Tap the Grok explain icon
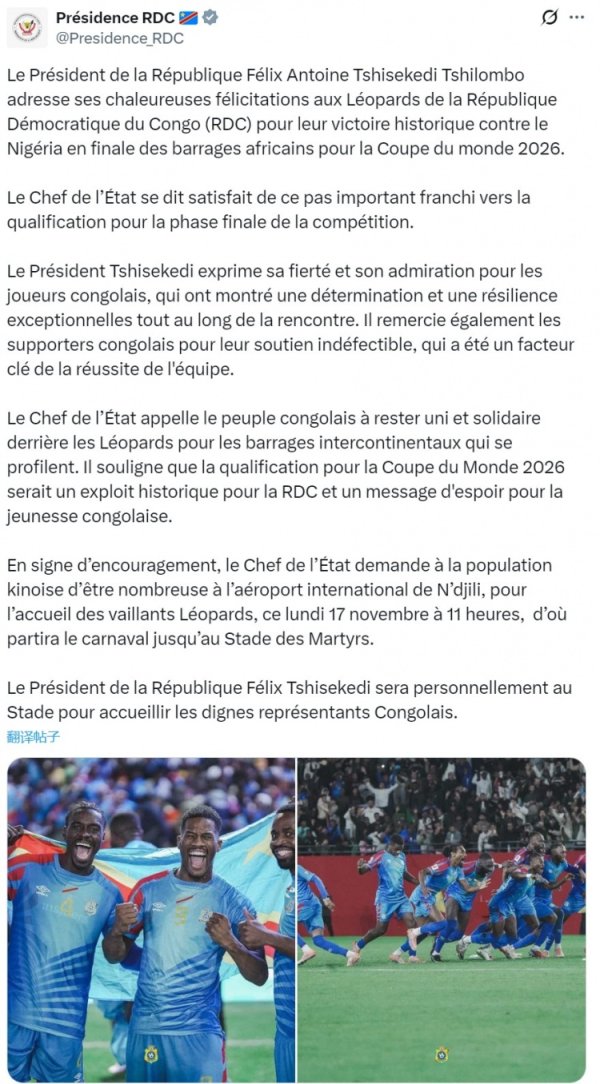The height and width of the screenshot is (1084, 600). pyautogui.click(x=549, y=17)
